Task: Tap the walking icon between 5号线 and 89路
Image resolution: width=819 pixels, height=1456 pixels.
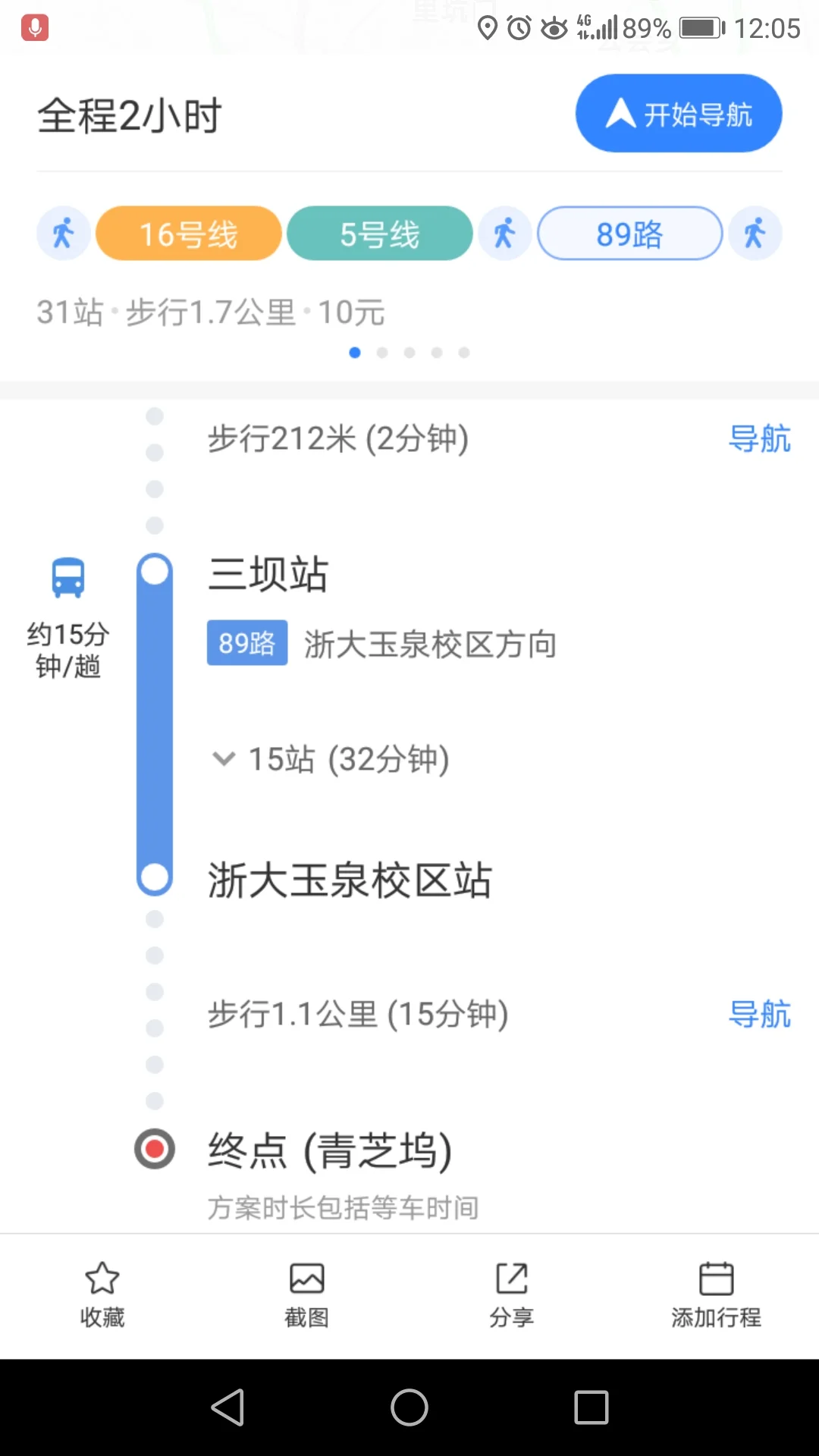Action: click(x=505, y=233)
